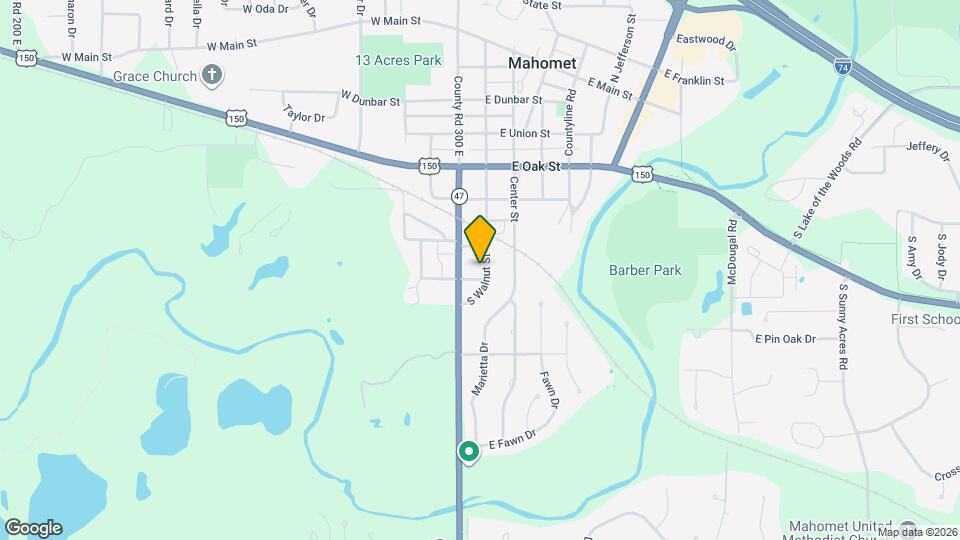Select the green marker near E Fawn Dr
960x540 pixels.
(467, 452)
